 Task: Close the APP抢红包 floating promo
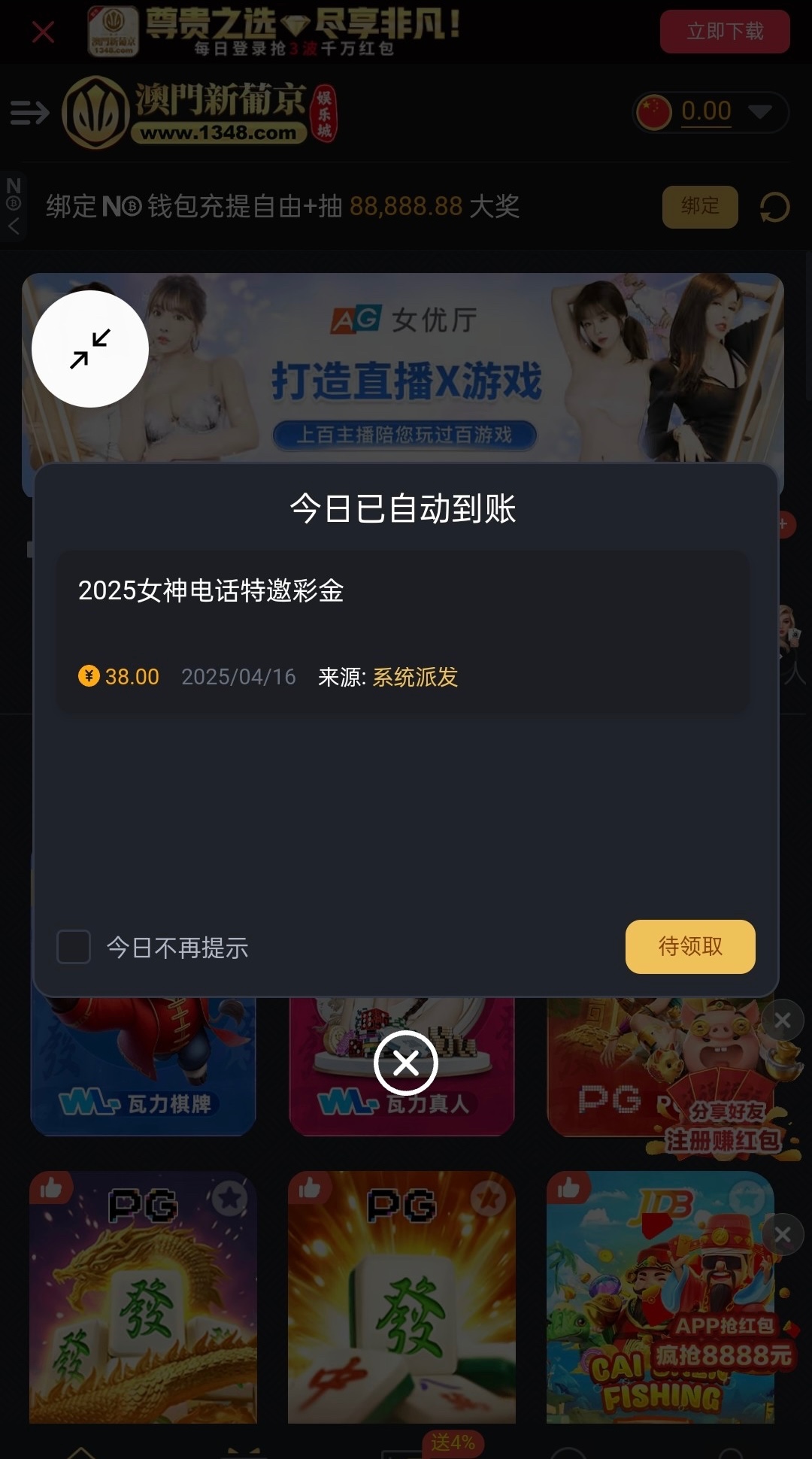[x=783, y=1235]
